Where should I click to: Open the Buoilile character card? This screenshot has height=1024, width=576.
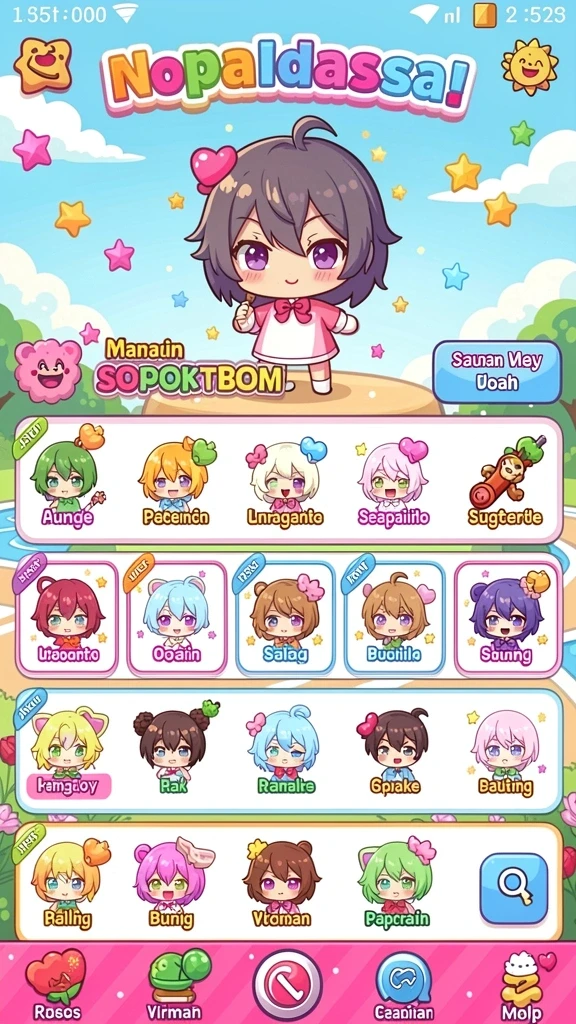click(394, 618)
